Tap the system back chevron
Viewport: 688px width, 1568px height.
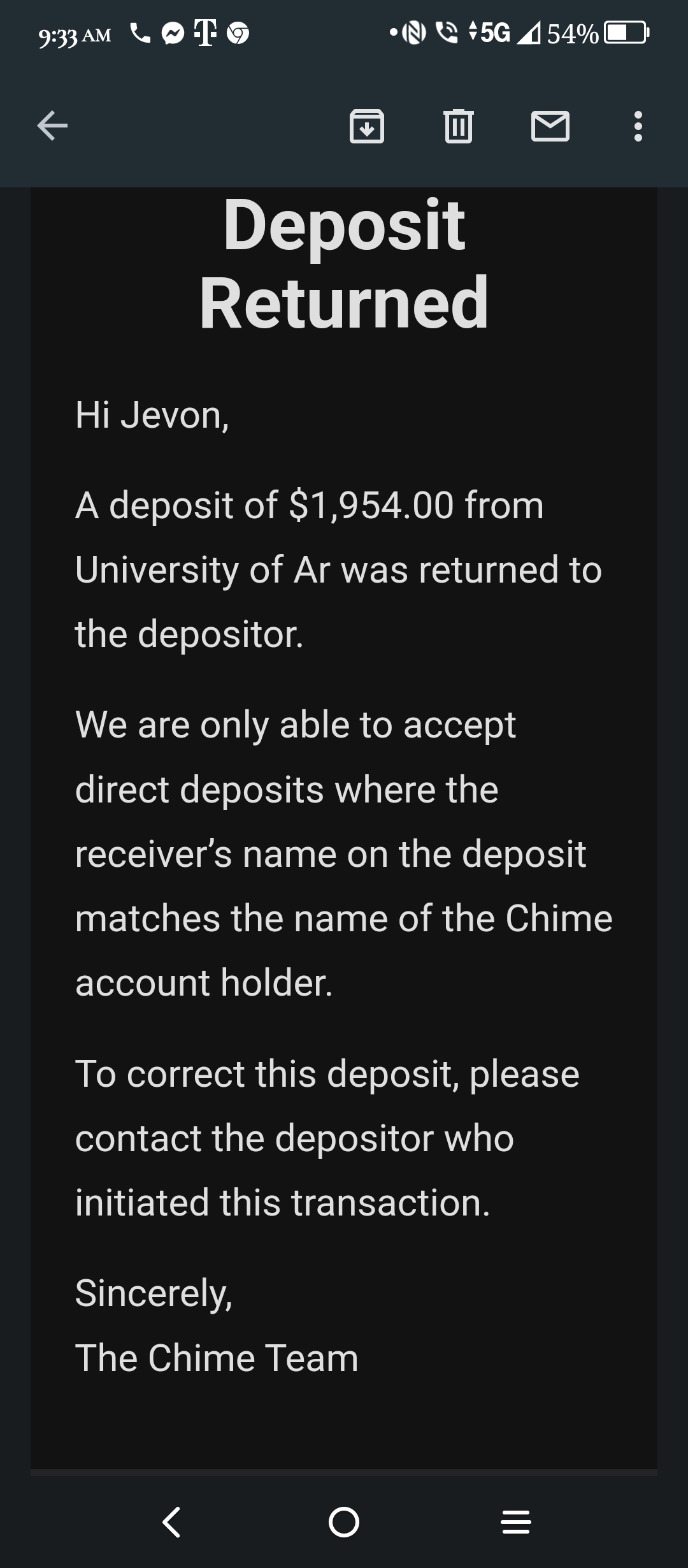pos(172,1522)
